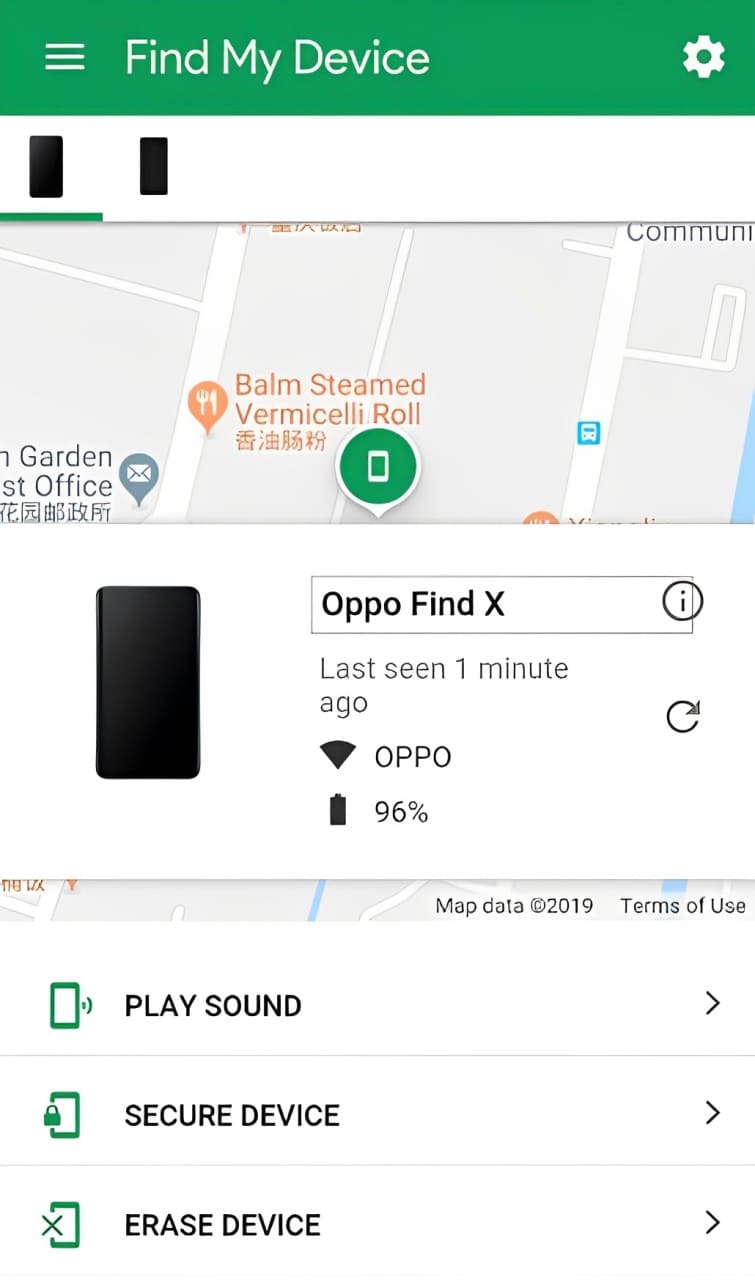Open Find My Device settings gear
755x1280 pixels.
(704, 57)
